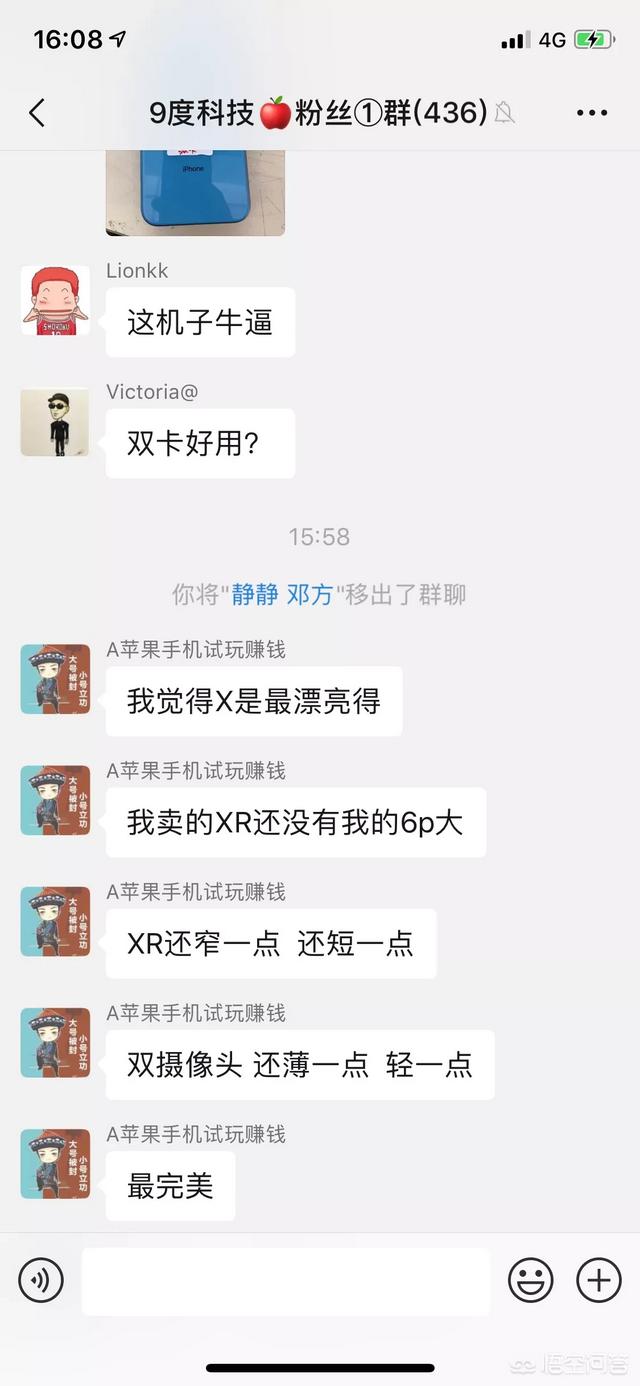Open the blue iPhone photo message
The height and width of the screenshot is (1386, 640).
point(195,192)
